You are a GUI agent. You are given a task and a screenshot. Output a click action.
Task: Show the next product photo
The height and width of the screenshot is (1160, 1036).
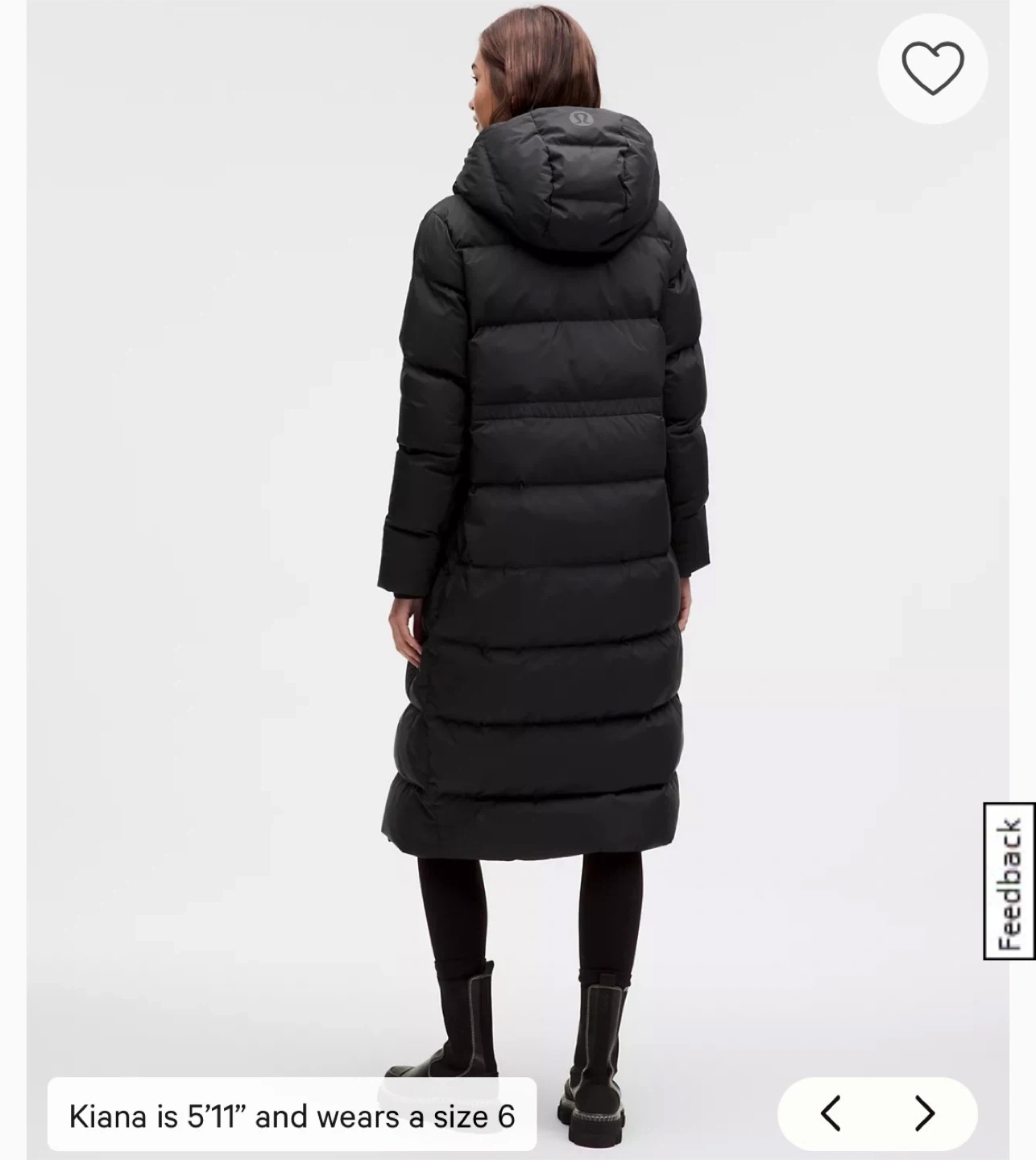point(924,1114)
